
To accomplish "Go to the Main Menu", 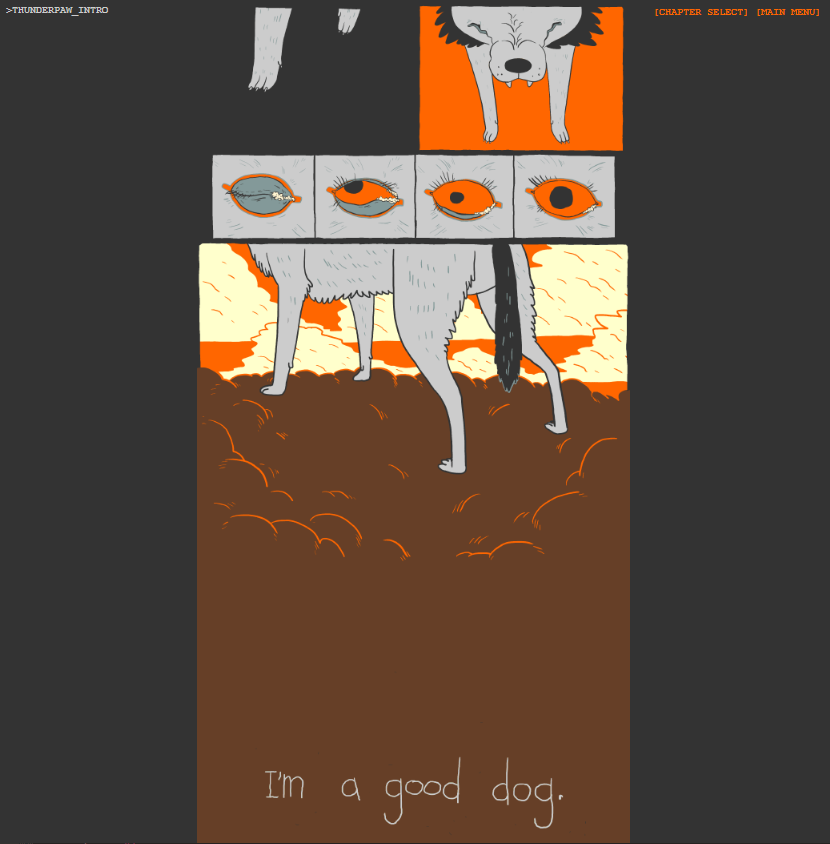I will pos(788,12).
